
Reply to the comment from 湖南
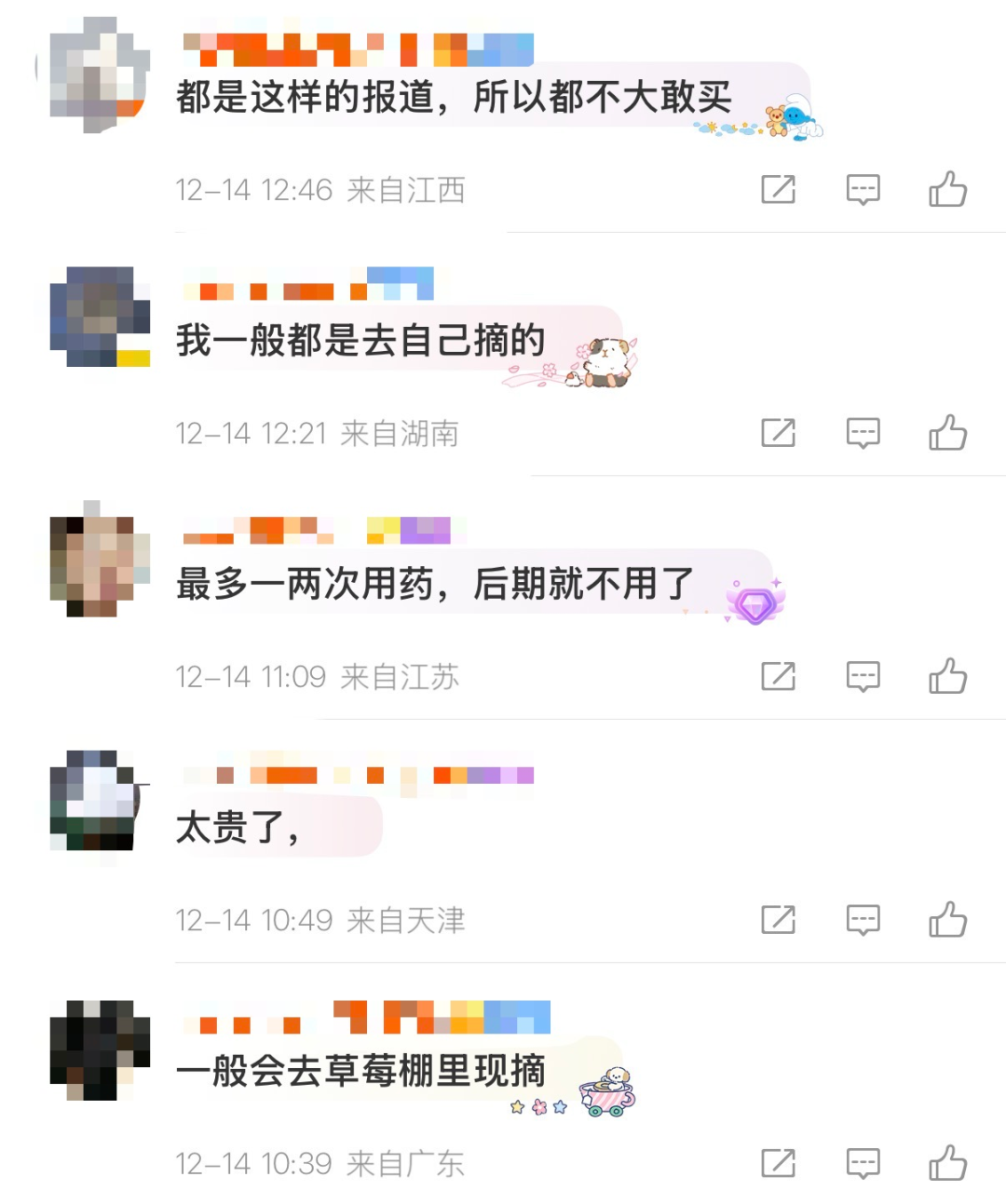click(x=863, y=432)
